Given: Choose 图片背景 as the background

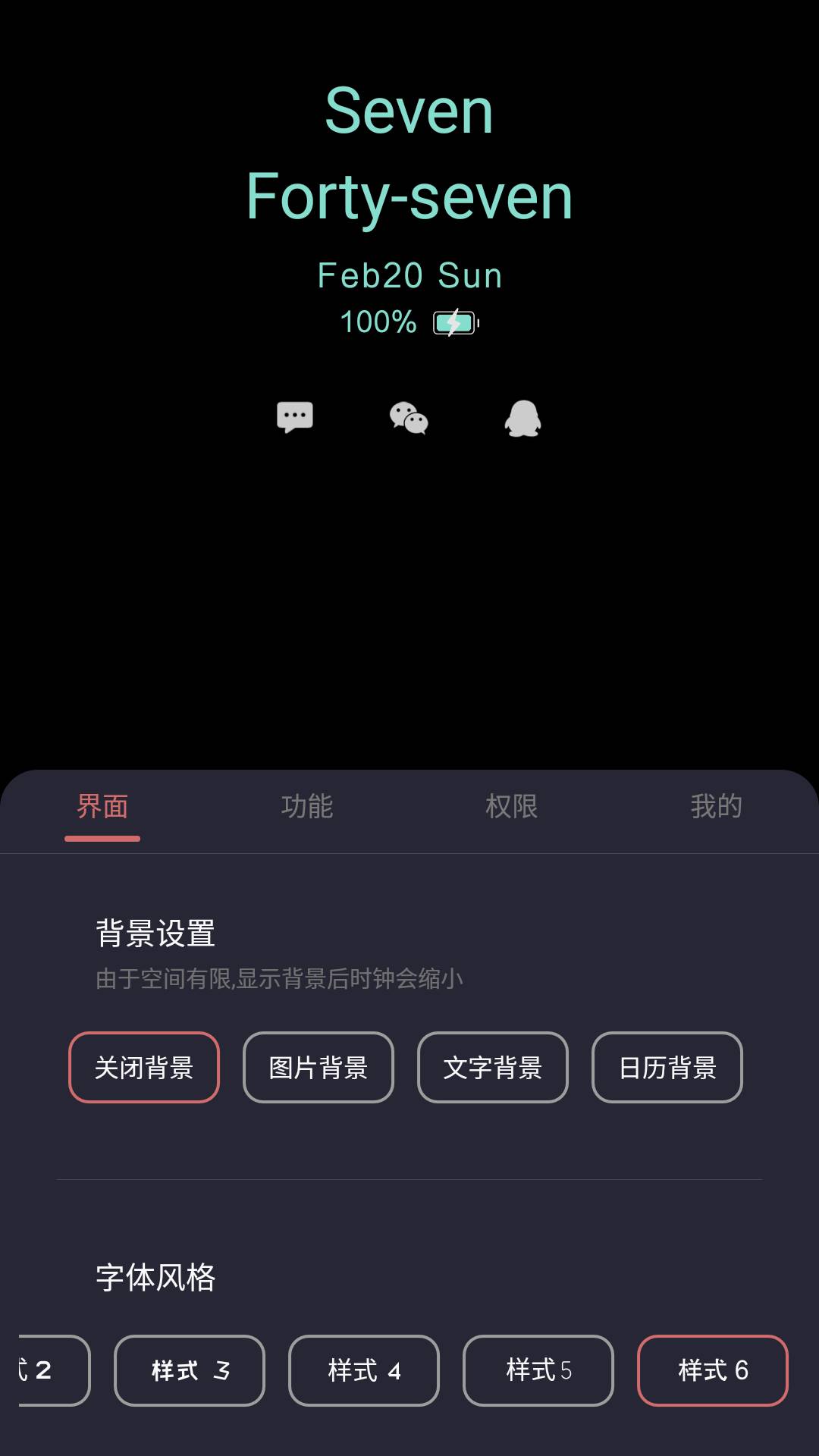Looking at the screenshot, I should coord(318,1068).
